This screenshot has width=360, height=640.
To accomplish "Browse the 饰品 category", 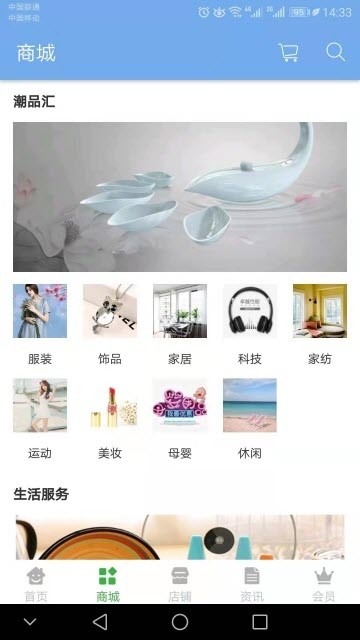I will click(110, 324).
